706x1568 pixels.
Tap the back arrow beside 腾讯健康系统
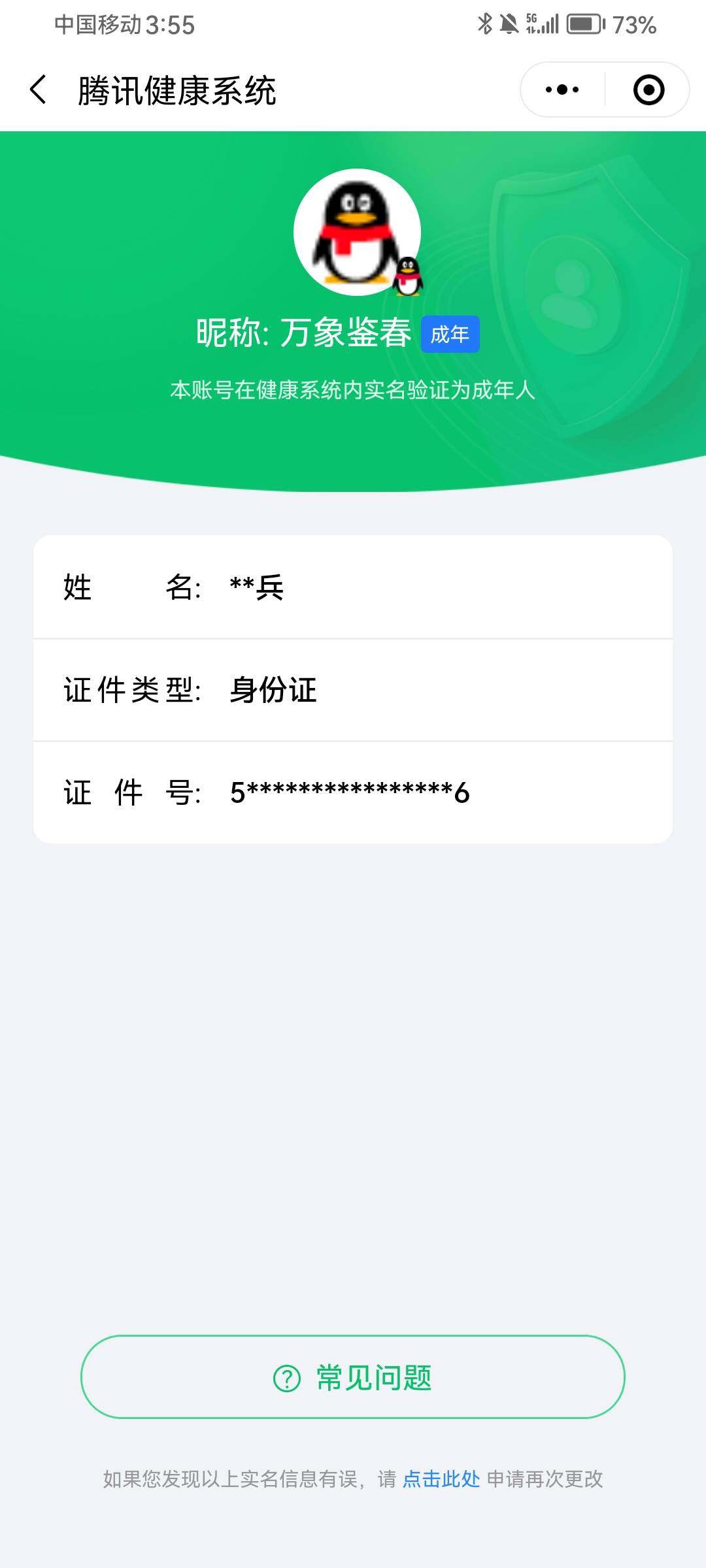click(x=37, y=88)
